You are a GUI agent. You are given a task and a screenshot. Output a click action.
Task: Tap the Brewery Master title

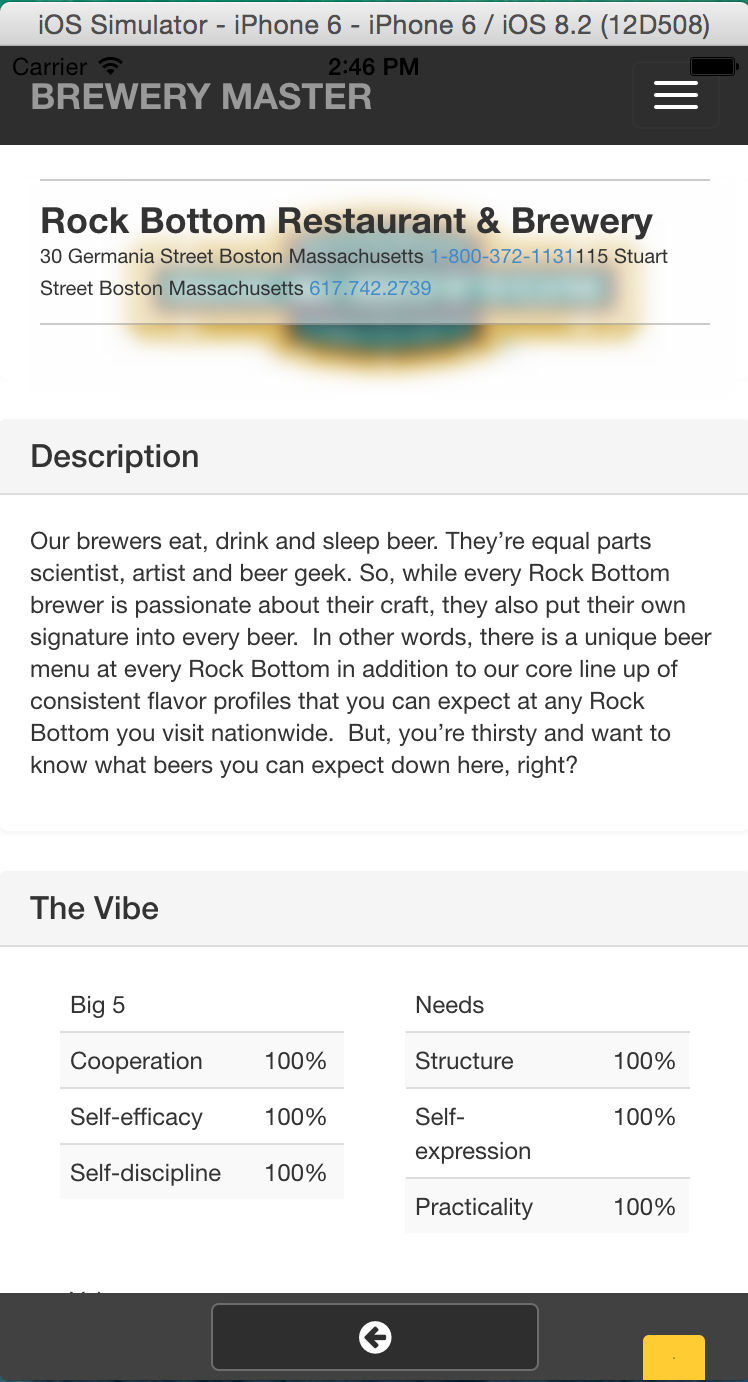point(201,97)
